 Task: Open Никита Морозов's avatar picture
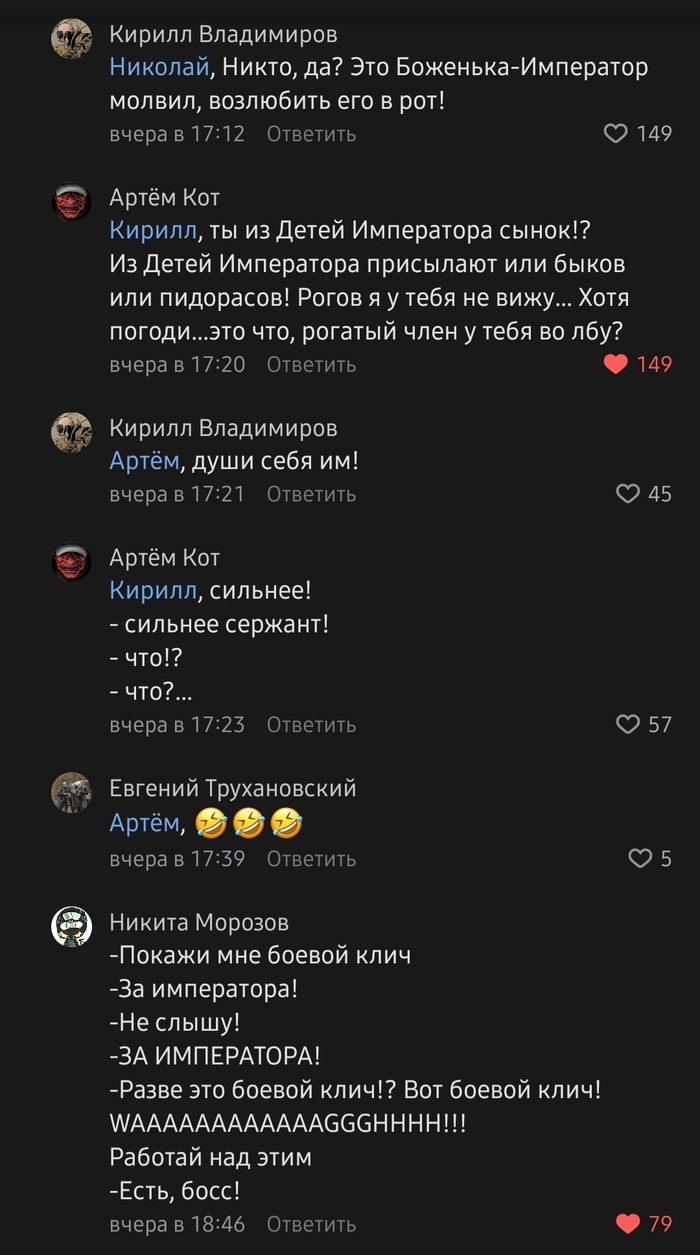coord(72,927)
